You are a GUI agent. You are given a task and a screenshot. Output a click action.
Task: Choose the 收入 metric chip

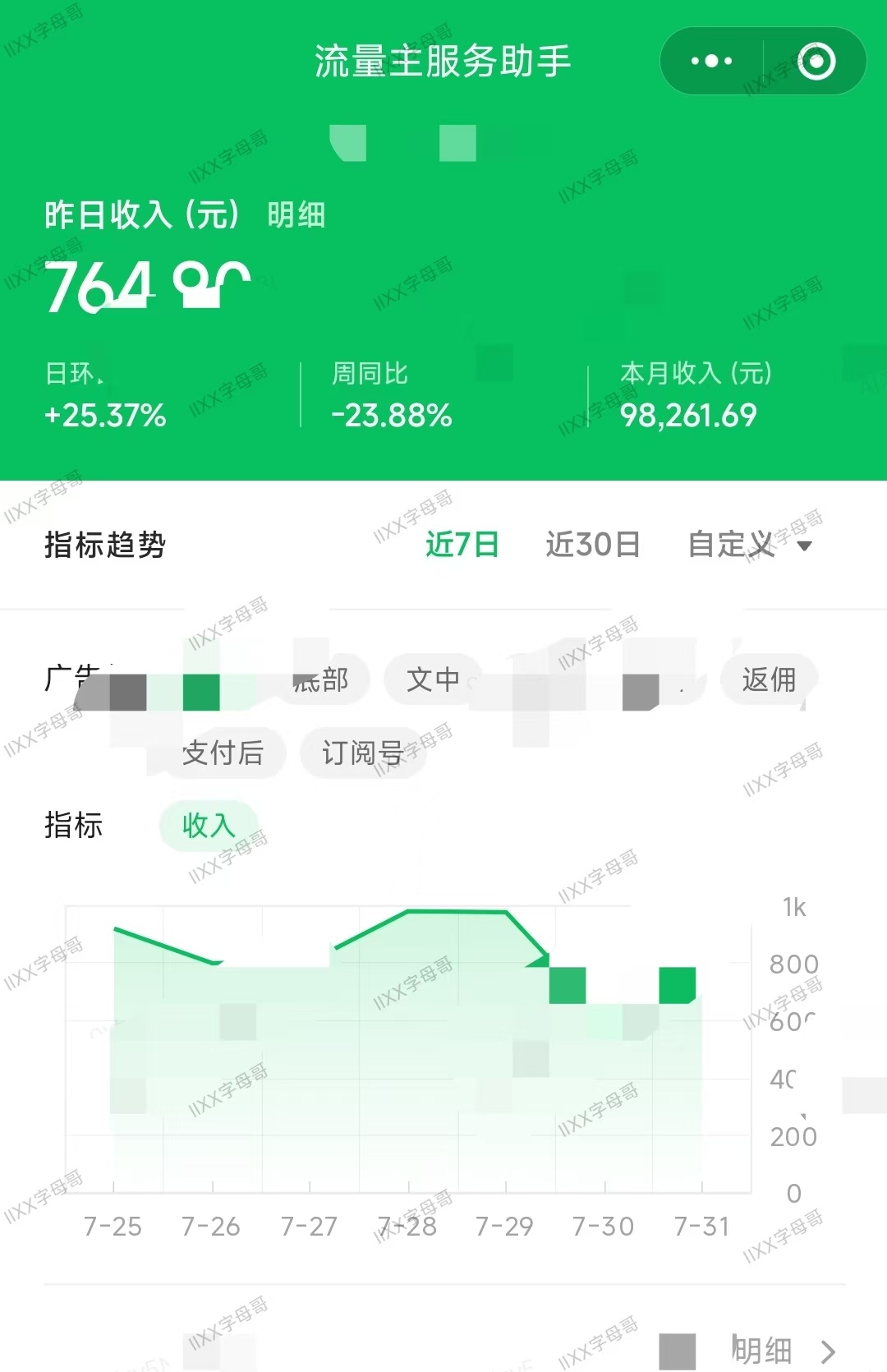coord(209,826)
